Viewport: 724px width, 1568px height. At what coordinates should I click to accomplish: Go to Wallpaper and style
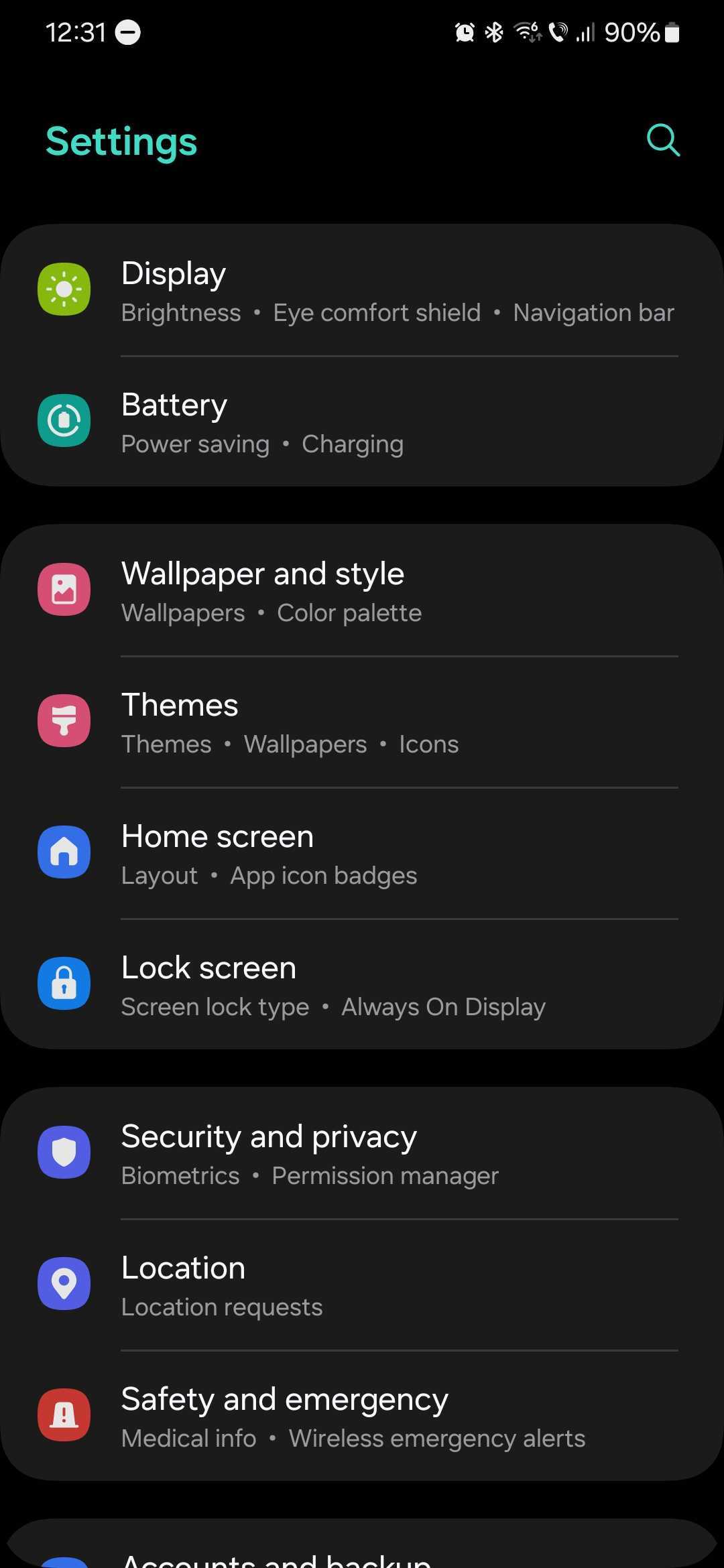(362, 591)
